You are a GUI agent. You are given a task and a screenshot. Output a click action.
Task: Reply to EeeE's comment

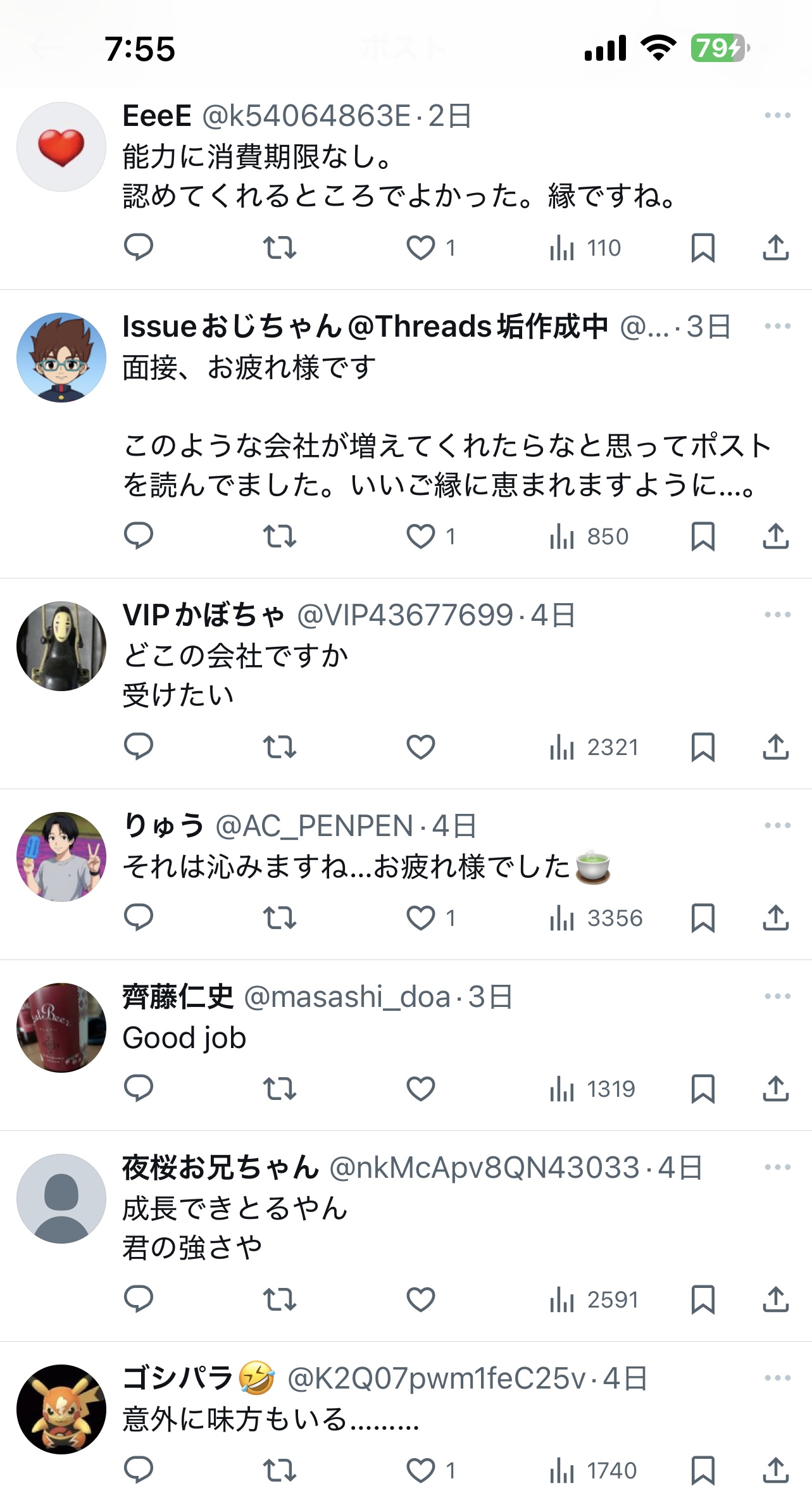139,247
